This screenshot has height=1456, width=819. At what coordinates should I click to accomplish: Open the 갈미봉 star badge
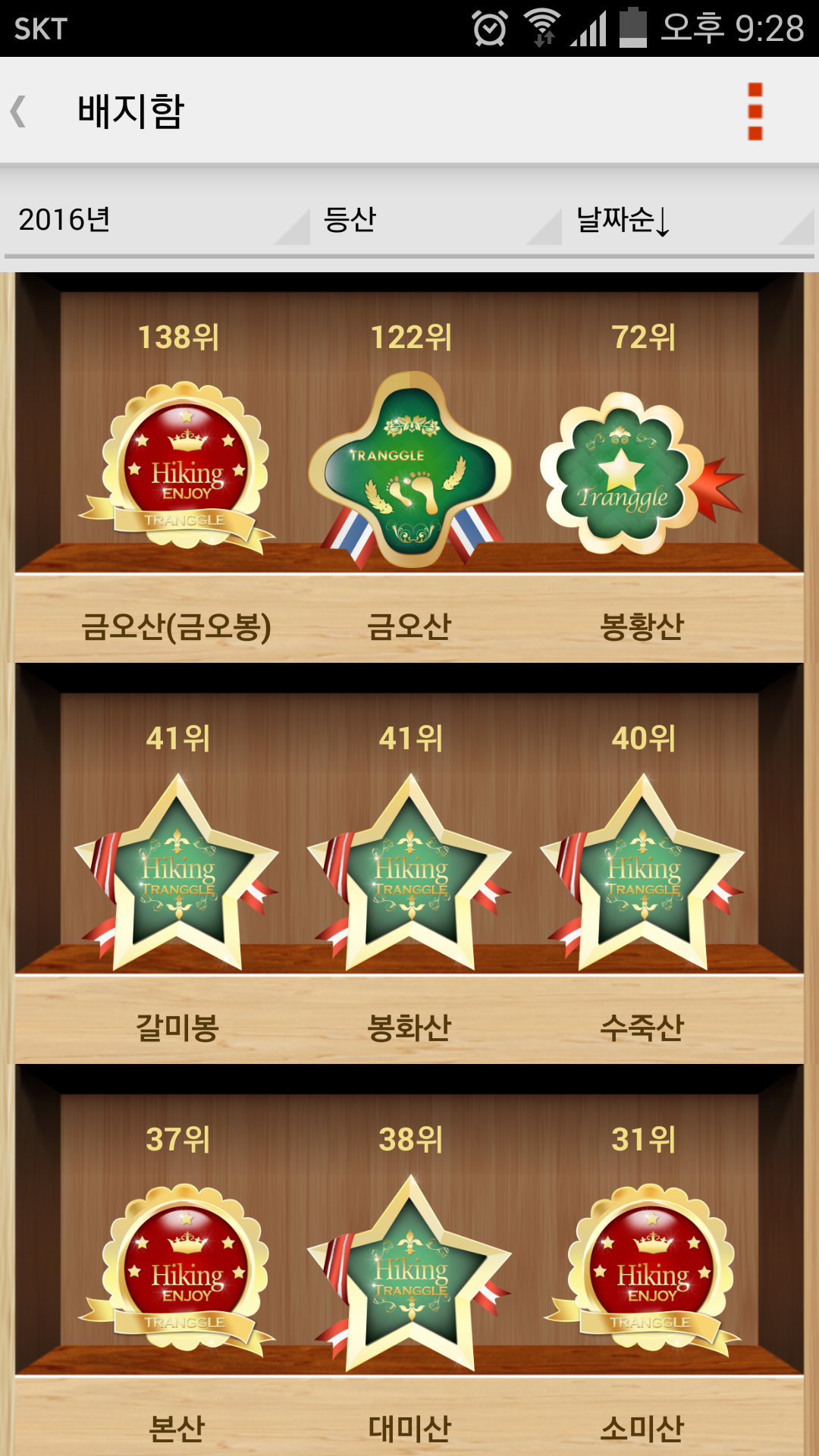177,872
